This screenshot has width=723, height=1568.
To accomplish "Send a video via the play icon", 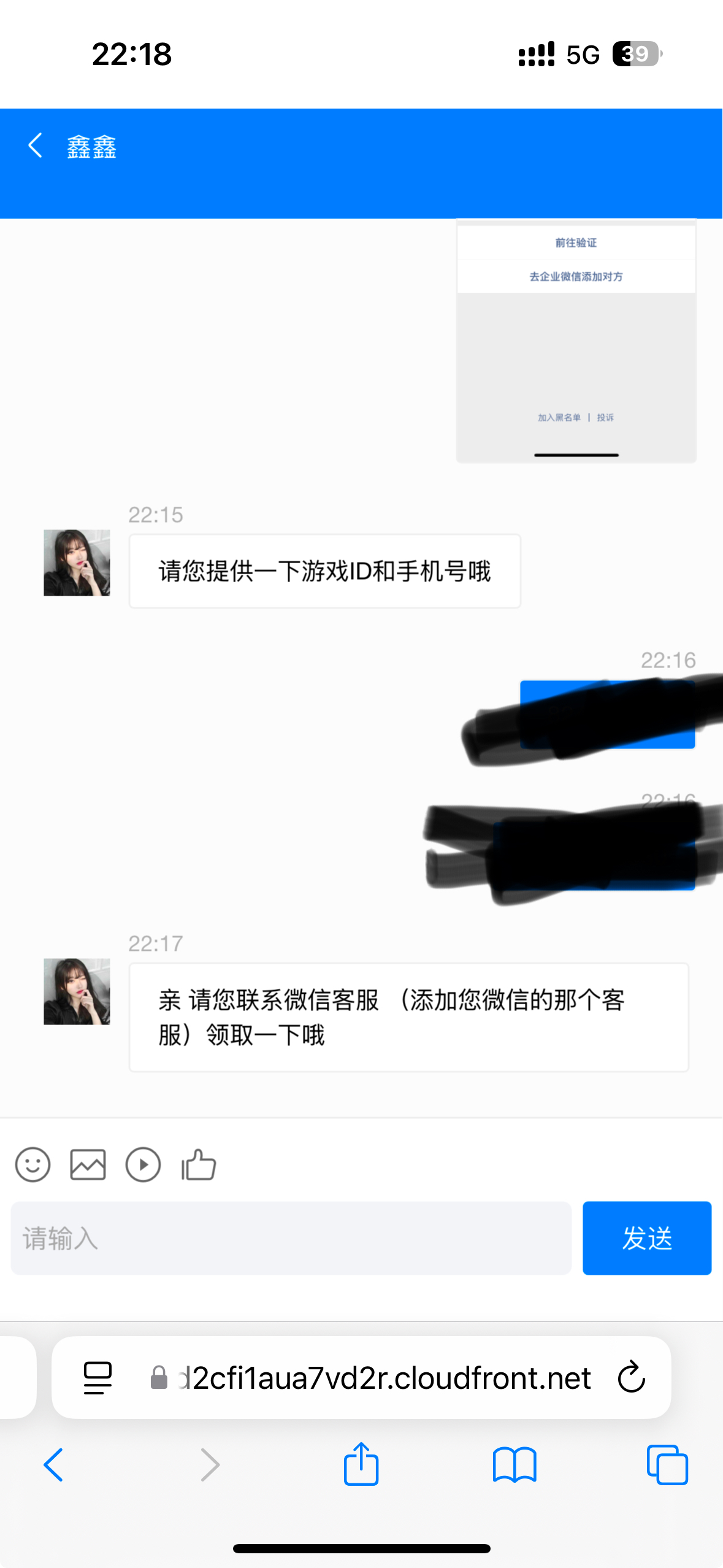I will 143,1164.
